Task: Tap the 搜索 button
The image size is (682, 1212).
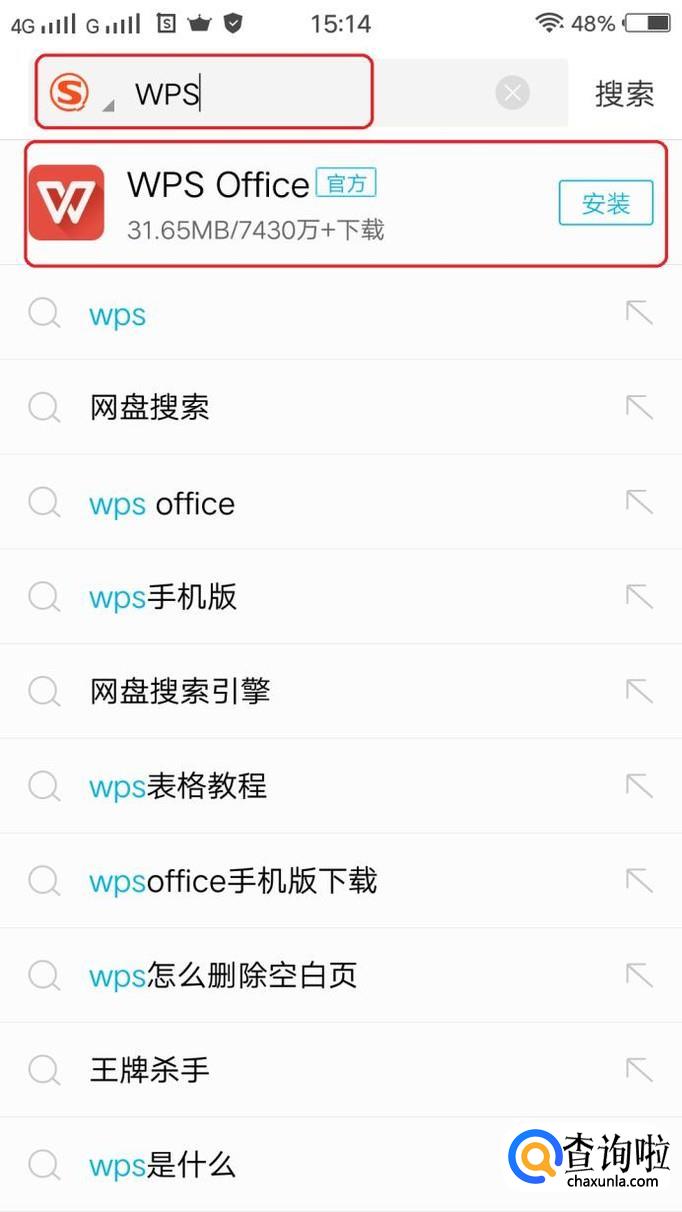Action: 624,94
